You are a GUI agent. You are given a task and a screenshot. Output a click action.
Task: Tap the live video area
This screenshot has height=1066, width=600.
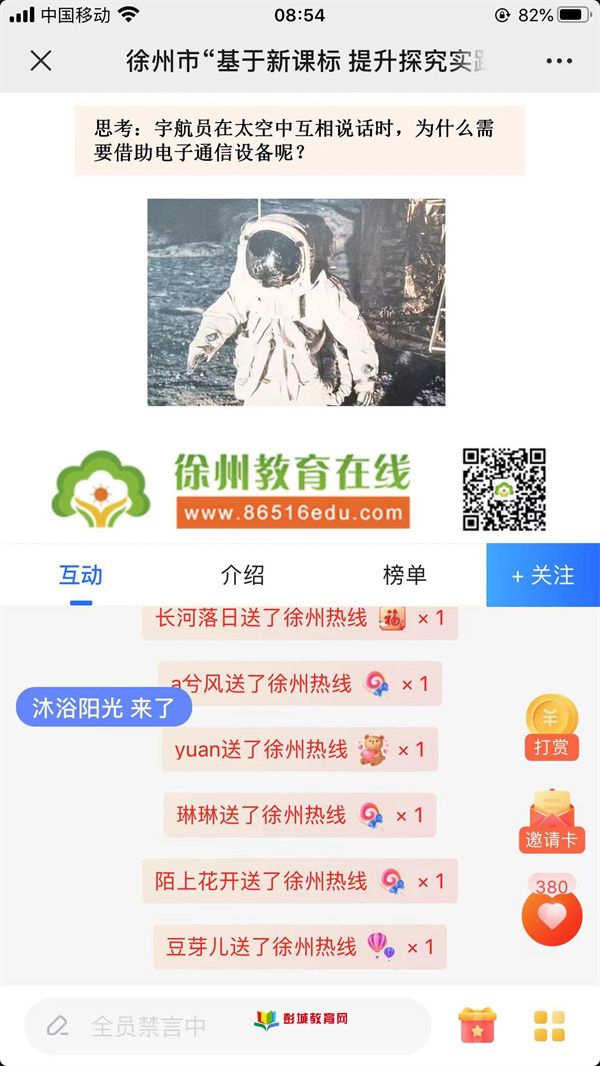pos(299,320)
